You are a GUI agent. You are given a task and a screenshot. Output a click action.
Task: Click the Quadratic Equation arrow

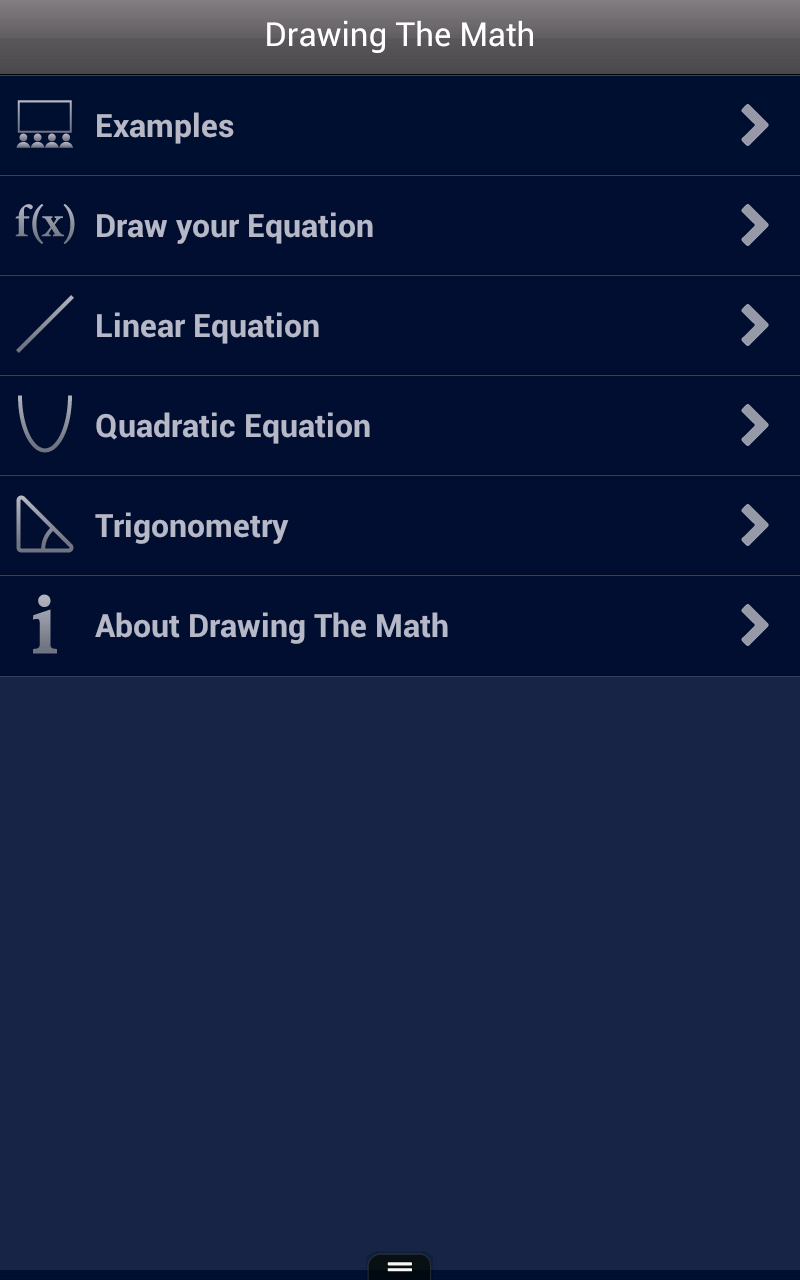tap(754, 425)
